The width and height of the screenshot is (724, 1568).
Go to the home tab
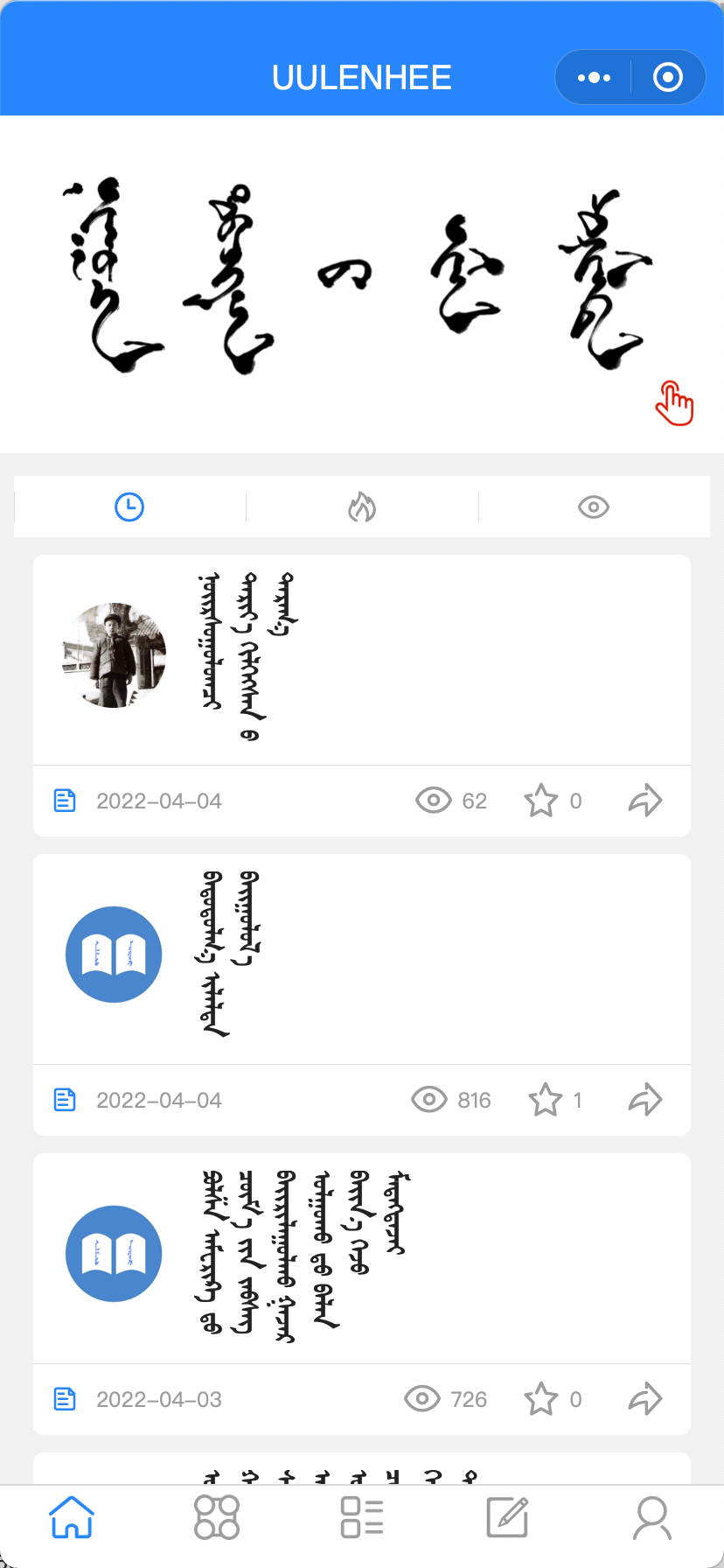tap(72, 1517)
